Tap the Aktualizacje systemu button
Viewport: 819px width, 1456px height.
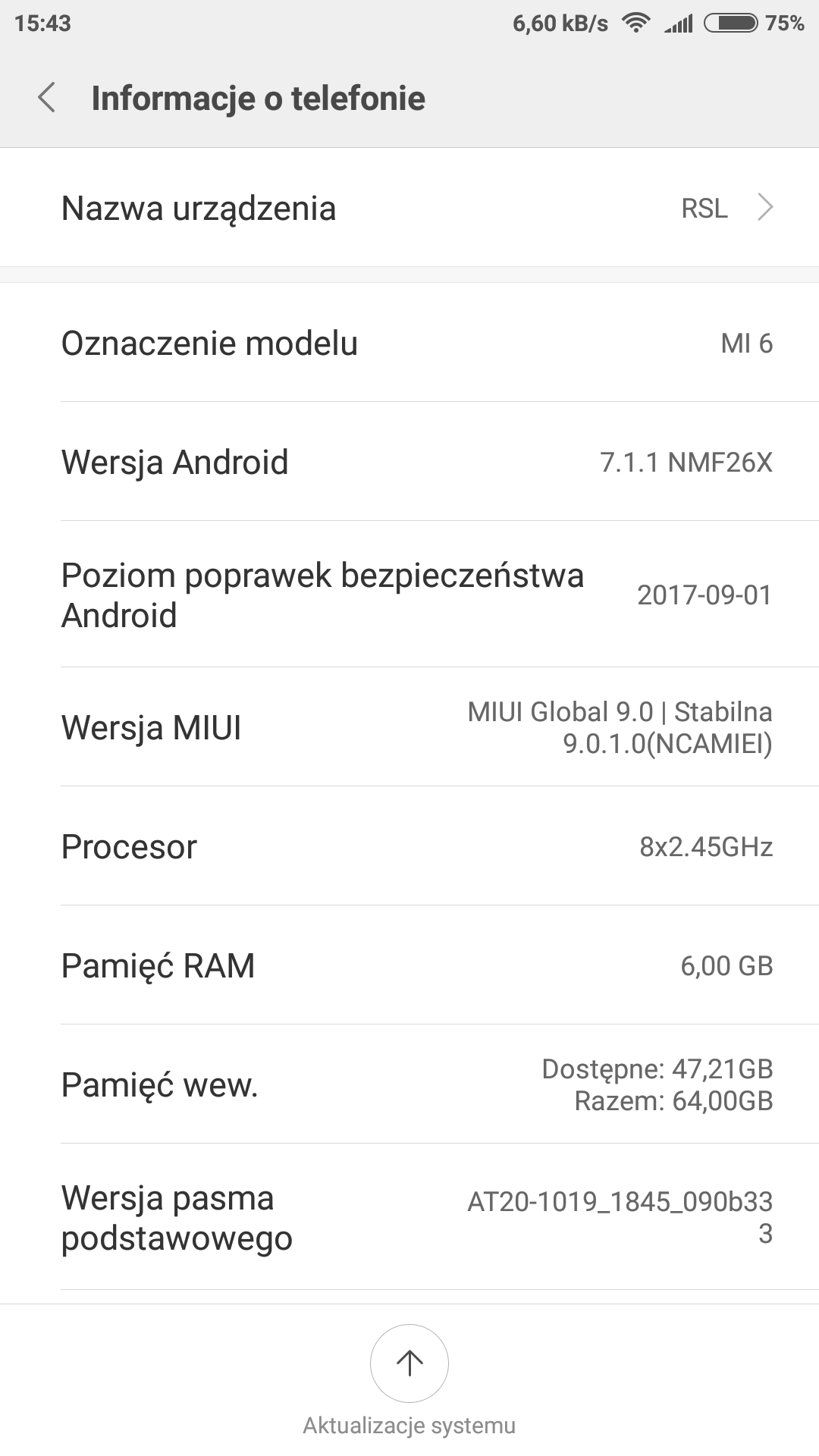click(409, 1363)
